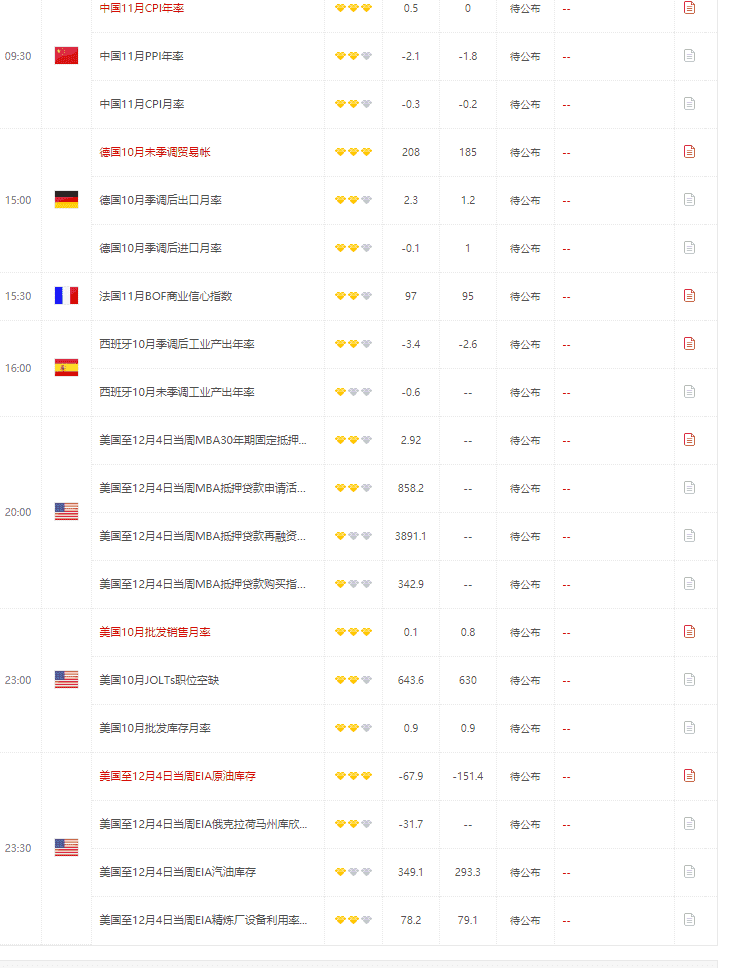749x968 pixels.
Task: Open details icon for 西班牙10月季调后工业产出年率
Action: point(689,344)
